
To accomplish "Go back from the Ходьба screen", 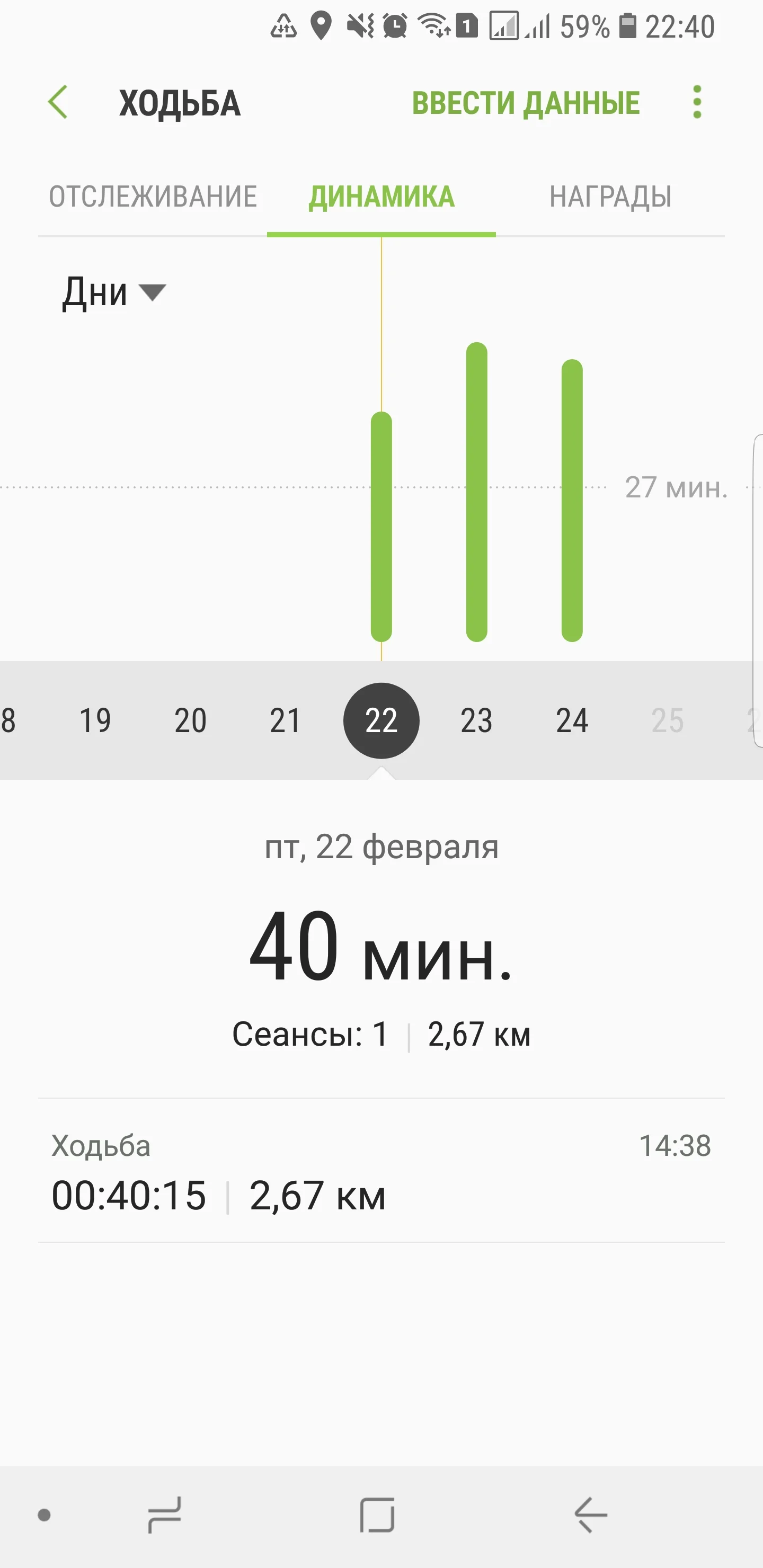I will pyautogui.click(x=58, y=102).
